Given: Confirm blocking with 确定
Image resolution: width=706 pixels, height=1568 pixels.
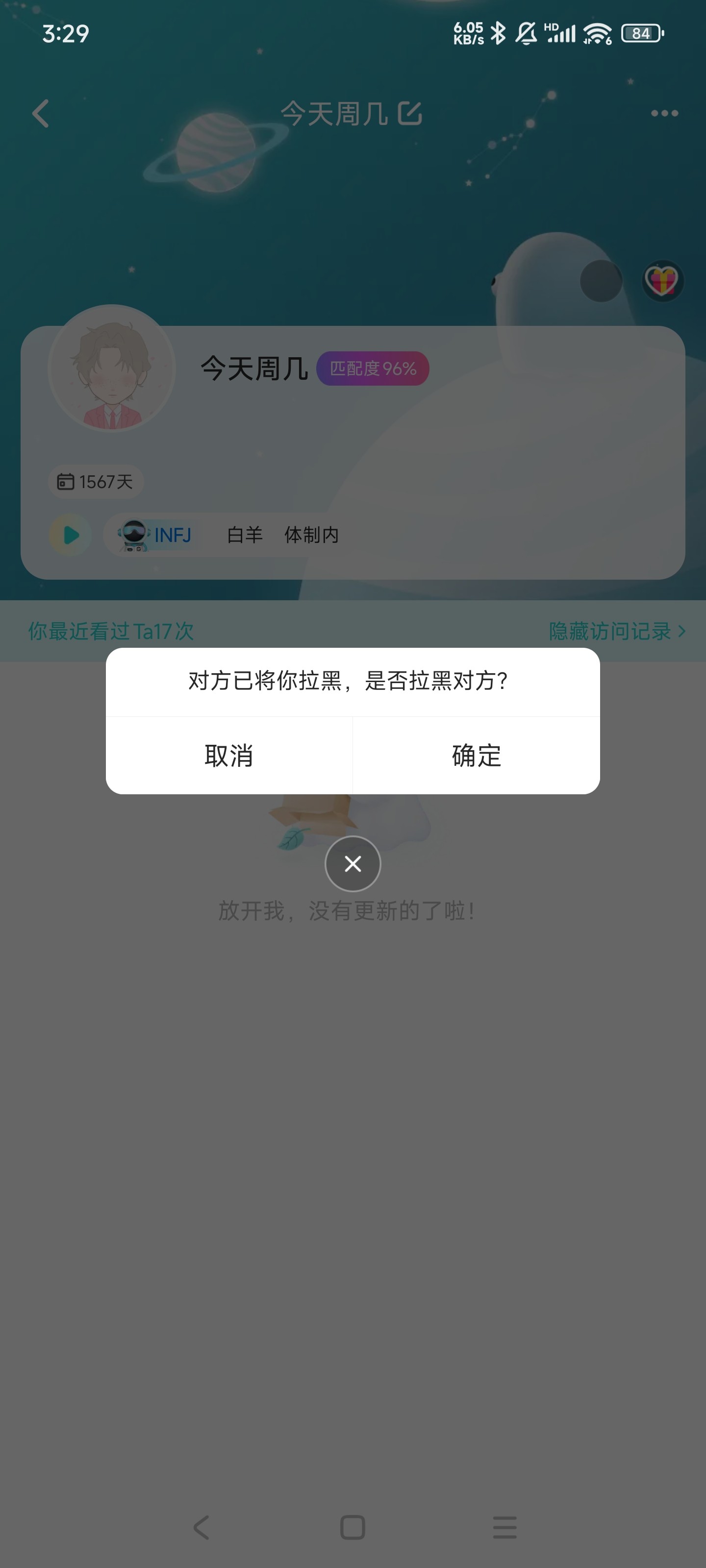Looking at the screenshot, I should 477,756.
